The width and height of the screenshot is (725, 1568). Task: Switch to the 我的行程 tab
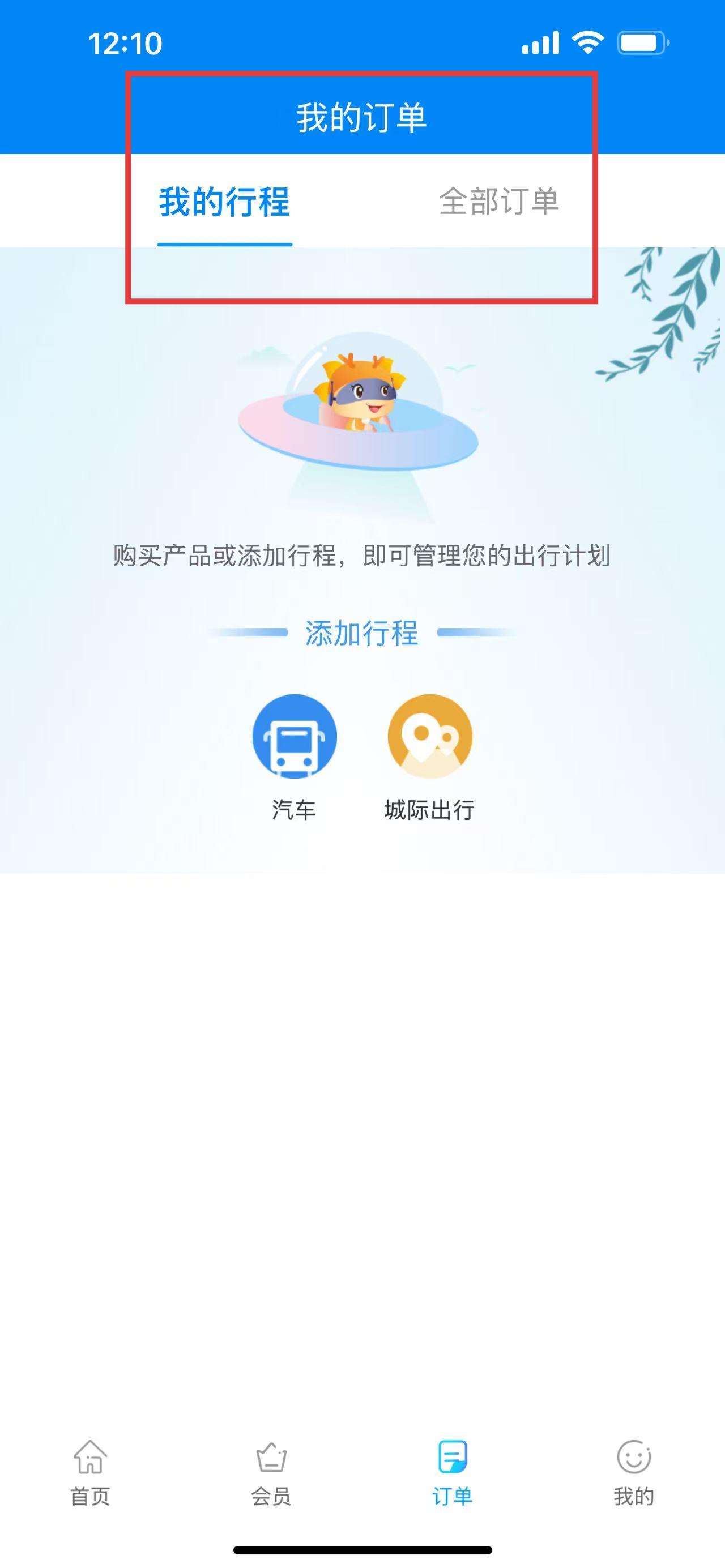(x=224, y=202)
